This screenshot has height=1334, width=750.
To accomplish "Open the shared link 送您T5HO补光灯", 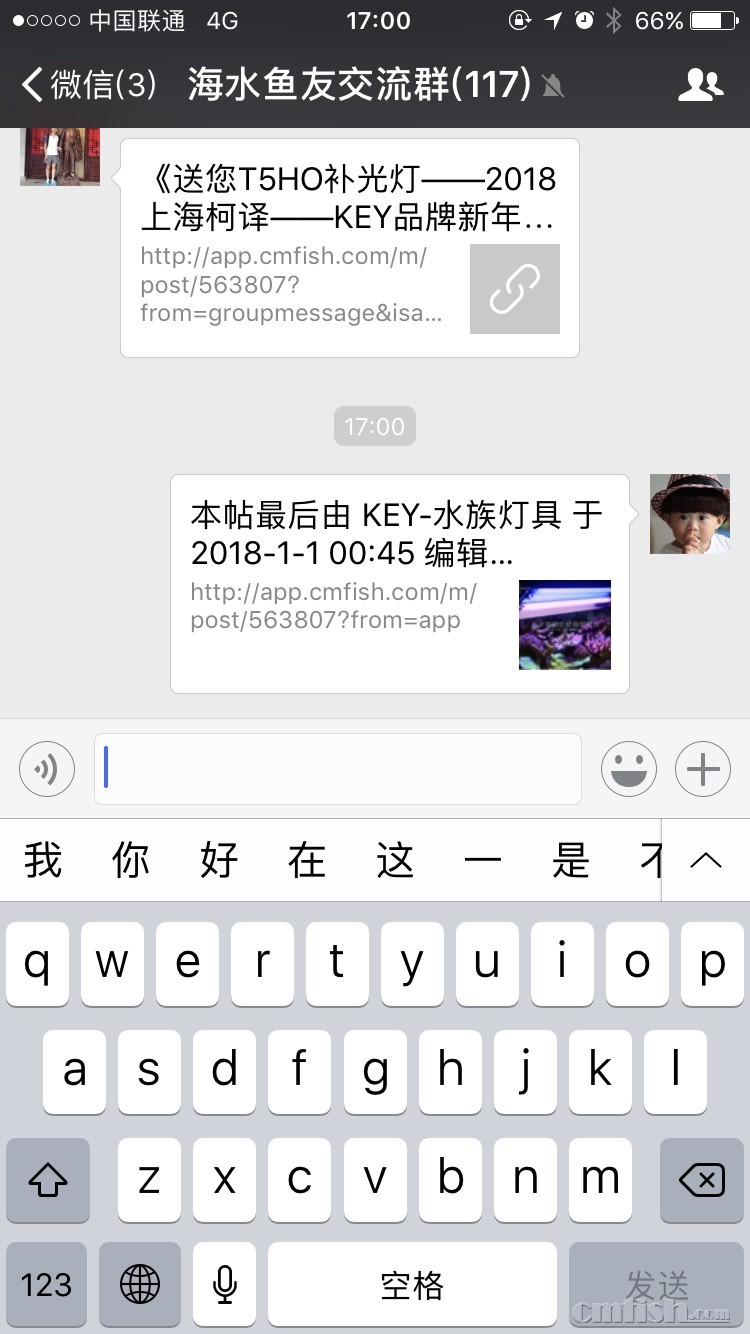I will coord(350,248).
